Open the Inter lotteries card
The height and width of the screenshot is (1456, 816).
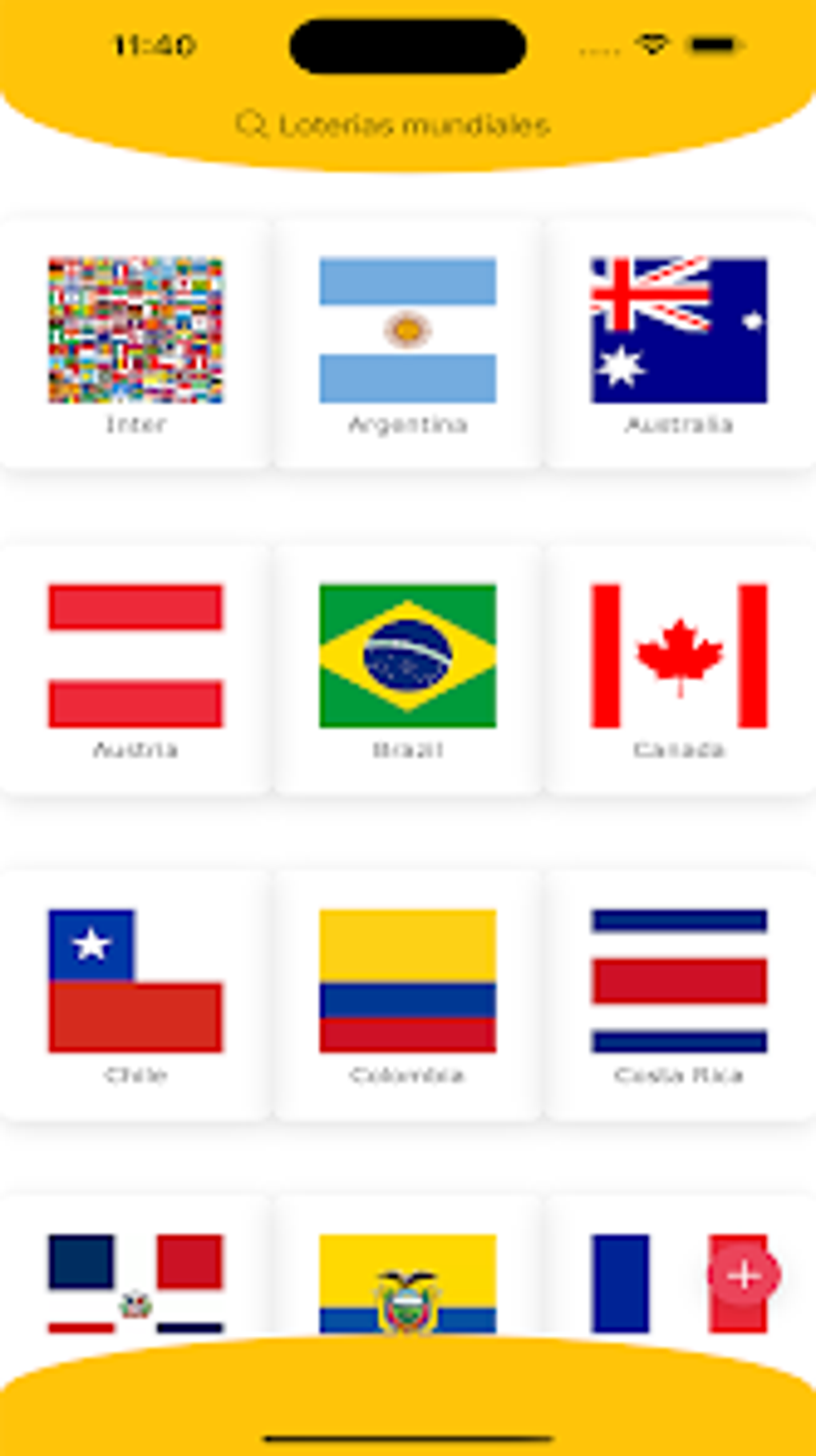coord(135,343)
